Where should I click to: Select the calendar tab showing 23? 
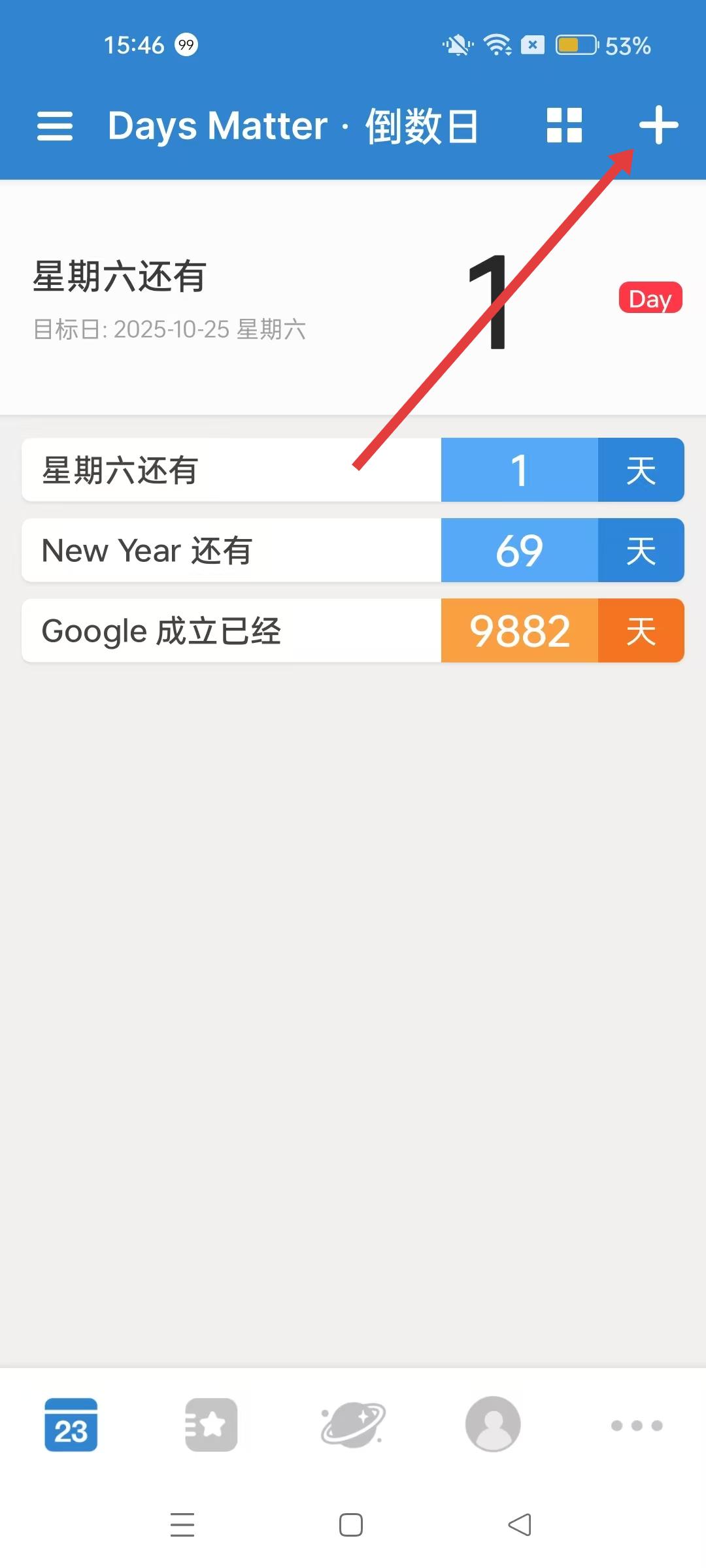click(71, 1425)
